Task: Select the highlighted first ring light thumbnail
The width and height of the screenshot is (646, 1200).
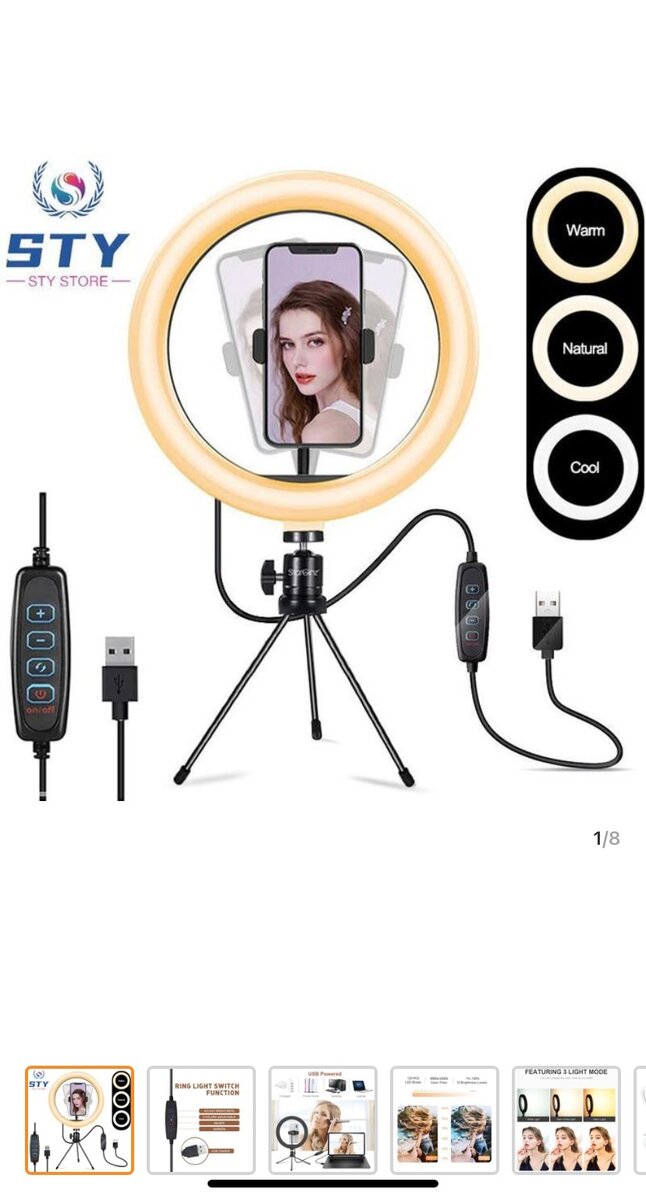Action: (79, 1119)
